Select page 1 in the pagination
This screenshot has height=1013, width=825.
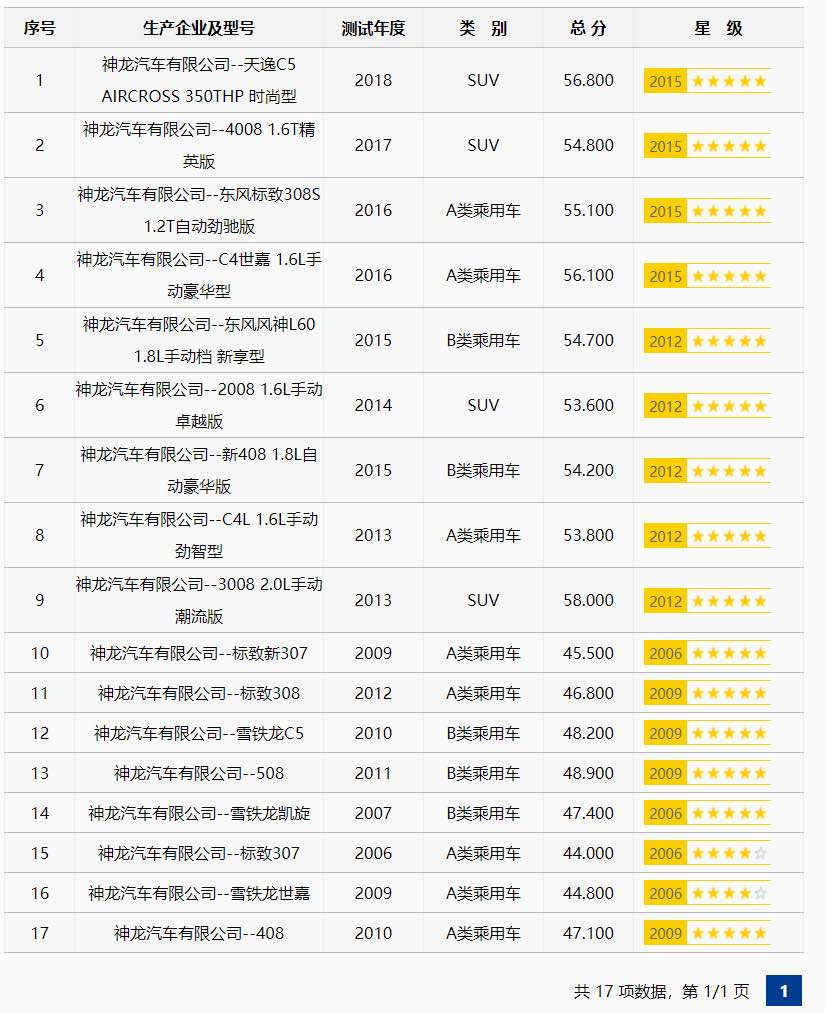pyautogui.click(x=783, y=990)
